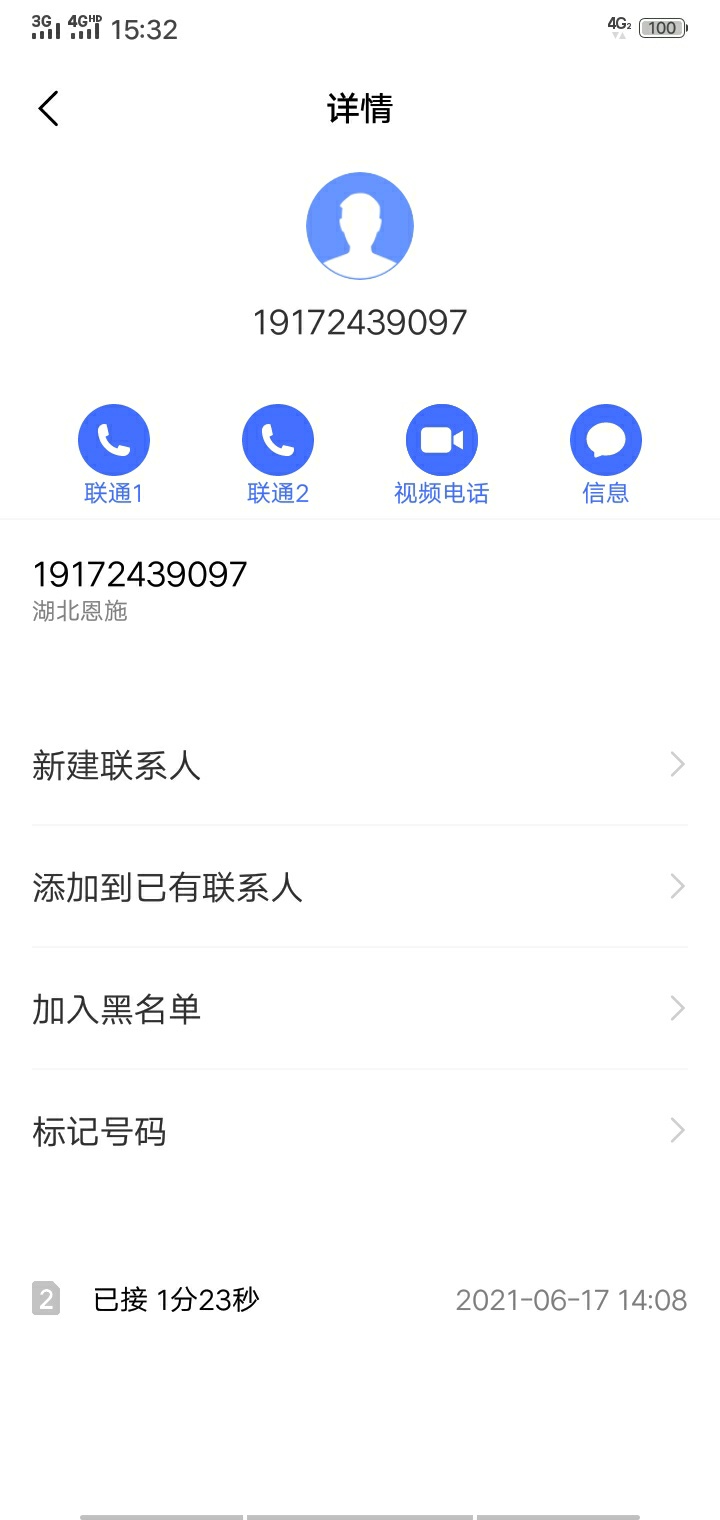Image resolution: width=720 pixels, height=1520 pixels.
Task: Tap the contact avatar picture
Action: pyautogui.click(x=360, y=226)
